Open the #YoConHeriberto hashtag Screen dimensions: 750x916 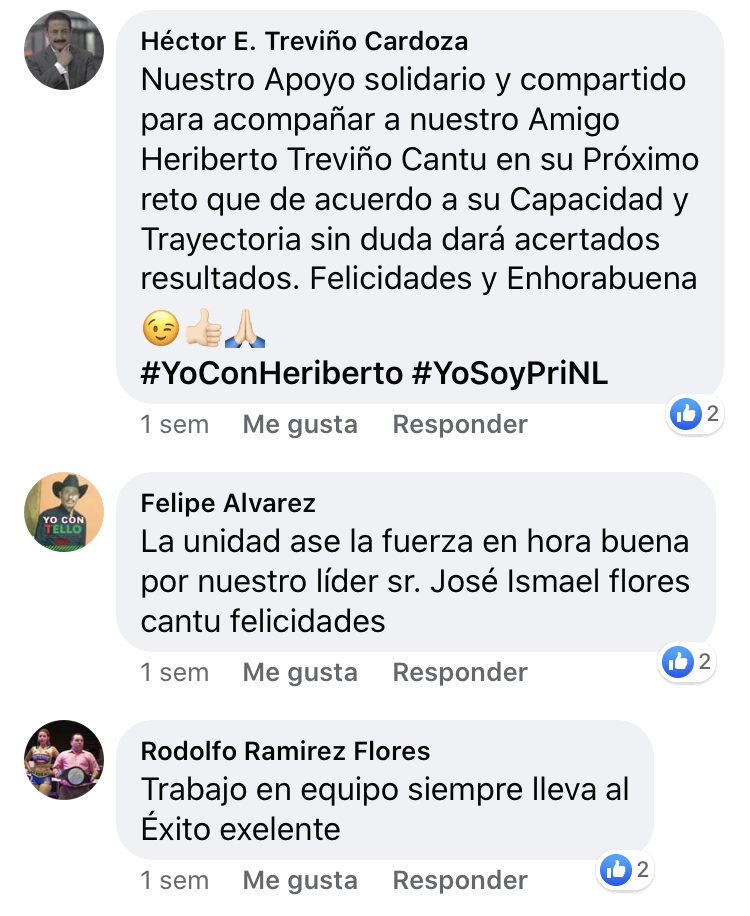click(271, 373)
